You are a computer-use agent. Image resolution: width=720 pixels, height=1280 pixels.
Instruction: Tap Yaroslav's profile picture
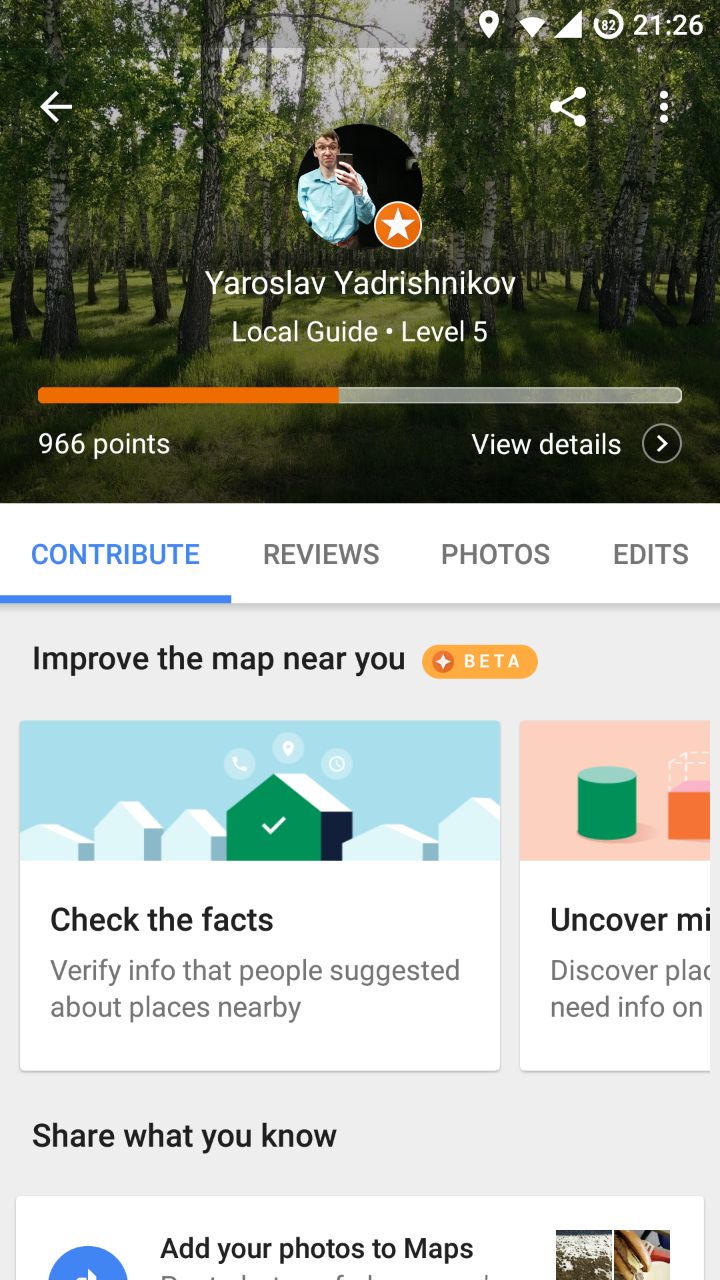pyautogui.click(x=359, y=187)
